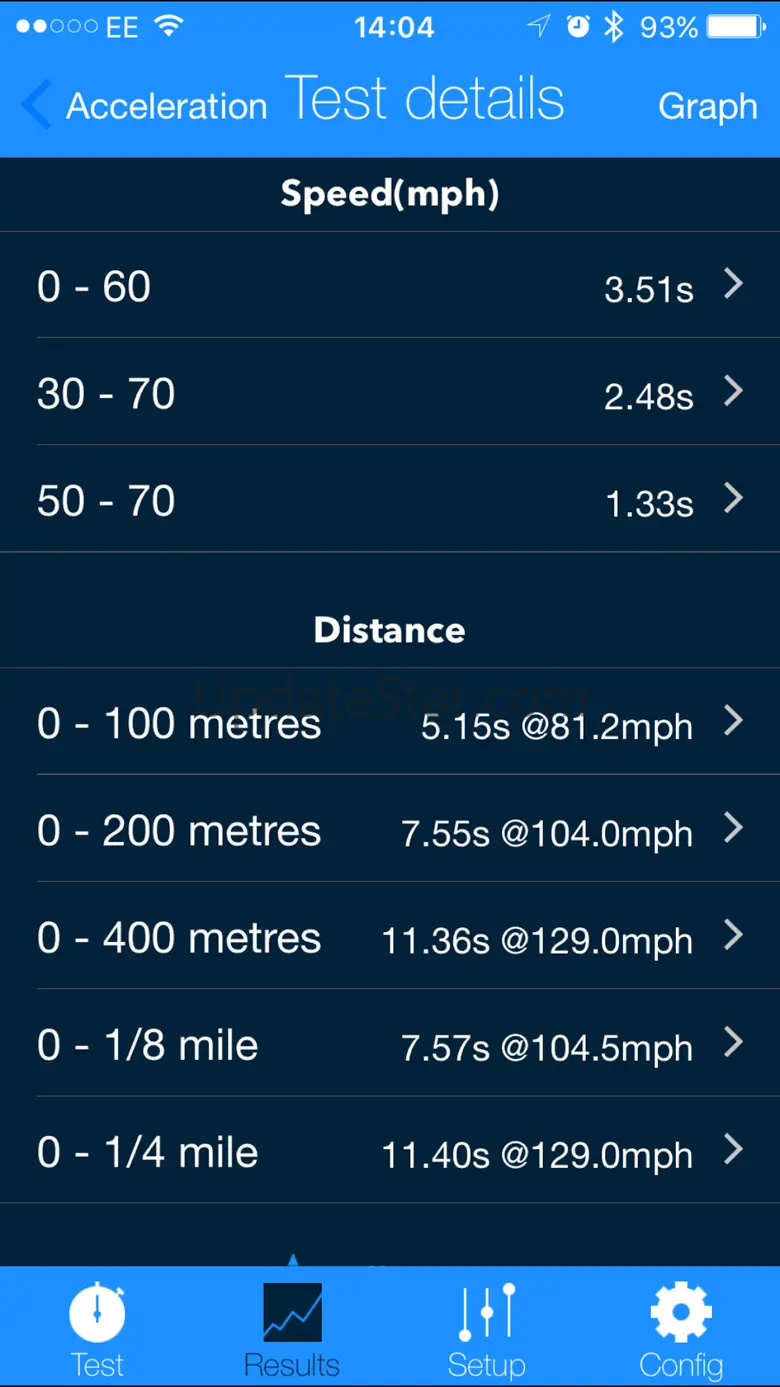Switch to the Test tab
Image resolution: width=780 pixels, height=1387 pixels.
(x=97, y=1328)
